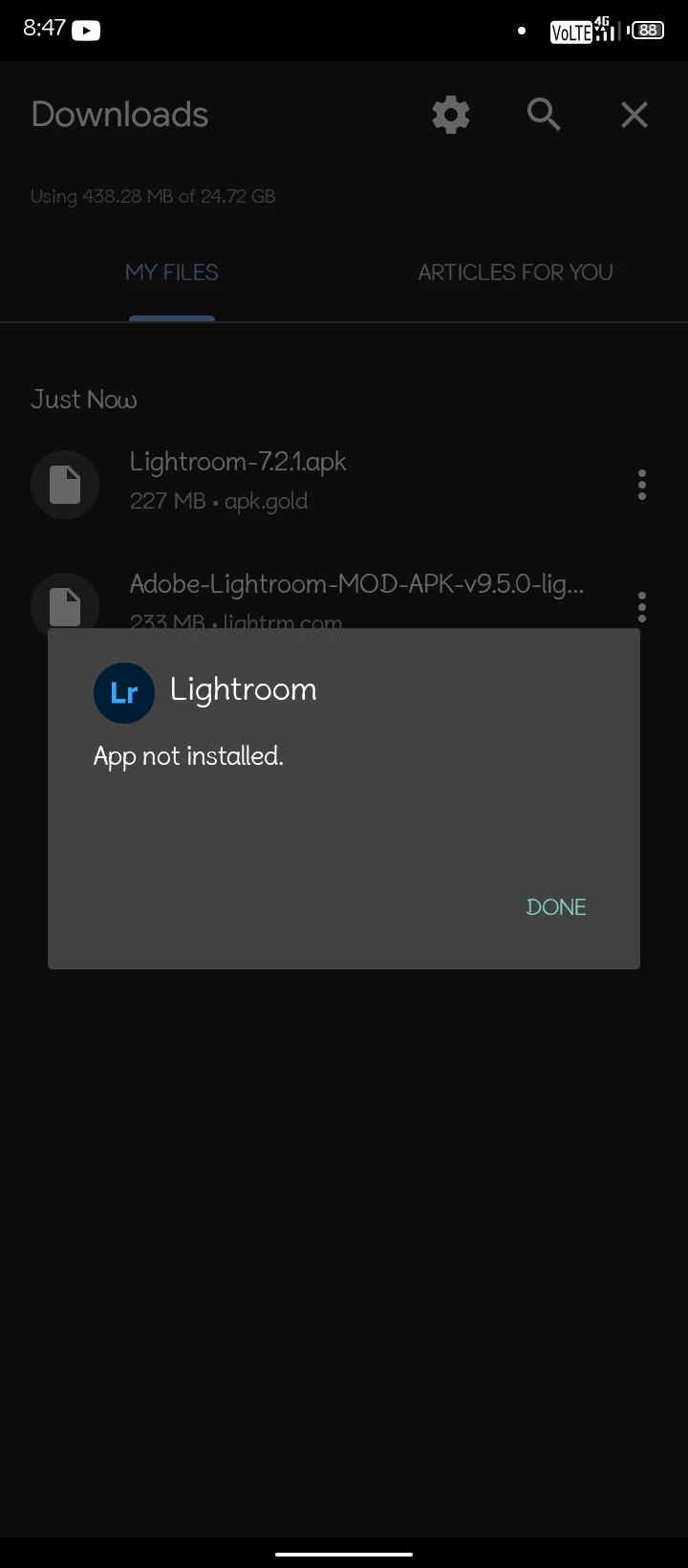
Task: Tap DONE in the Lightroom dialog
Action: point(556,907)
